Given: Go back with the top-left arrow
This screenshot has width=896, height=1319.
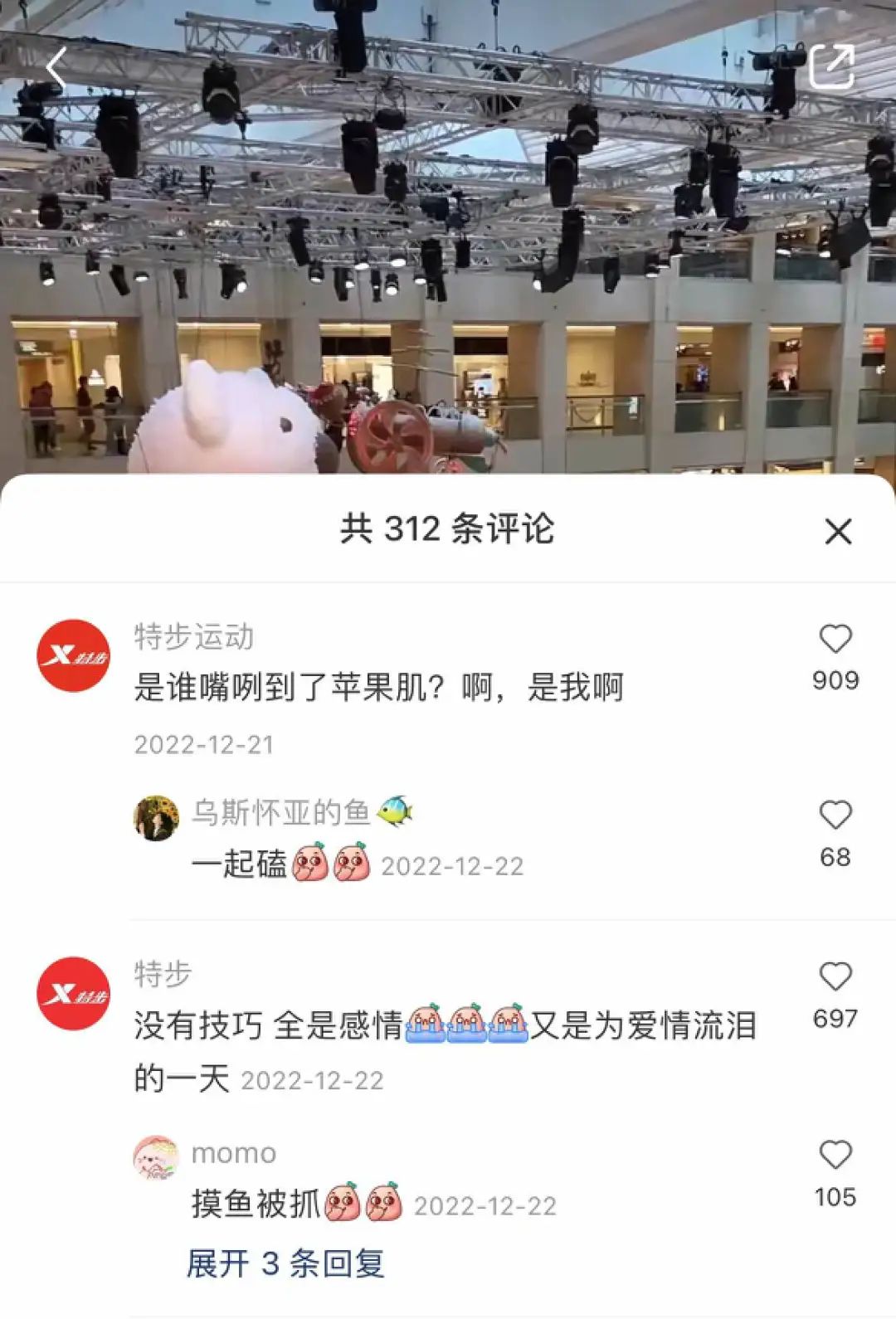Looking at the screenshot, I should click(x=56, y=68).
